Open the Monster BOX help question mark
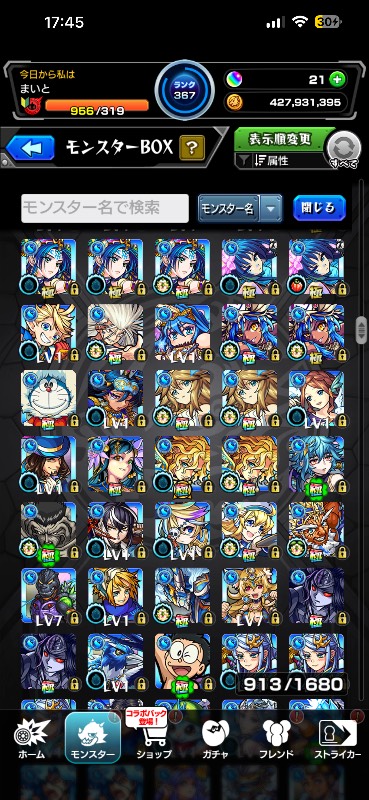The height and width of the screenshot is (800, 369). pyautogui.click(x=192, y=148)
